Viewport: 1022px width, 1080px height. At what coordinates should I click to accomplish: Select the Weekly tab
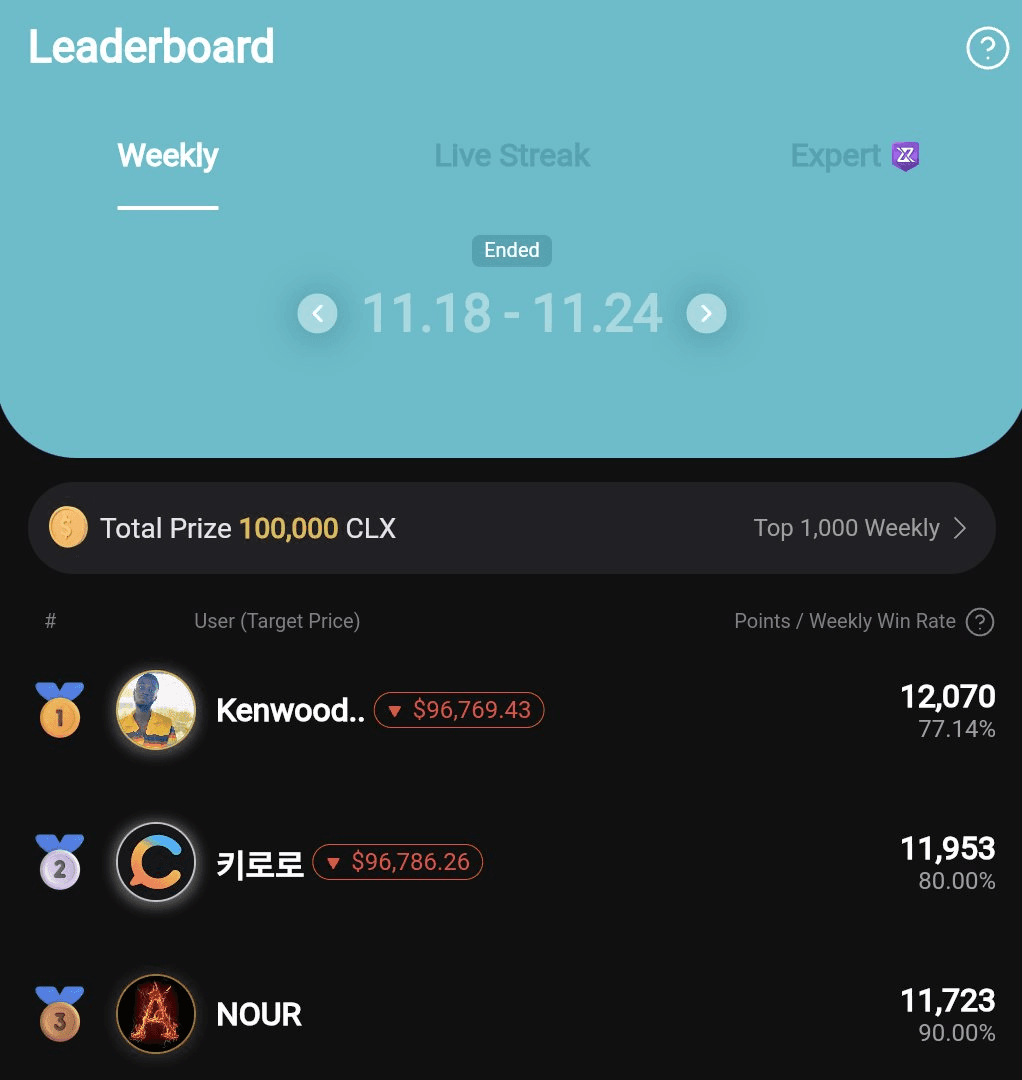coord(168,156)
